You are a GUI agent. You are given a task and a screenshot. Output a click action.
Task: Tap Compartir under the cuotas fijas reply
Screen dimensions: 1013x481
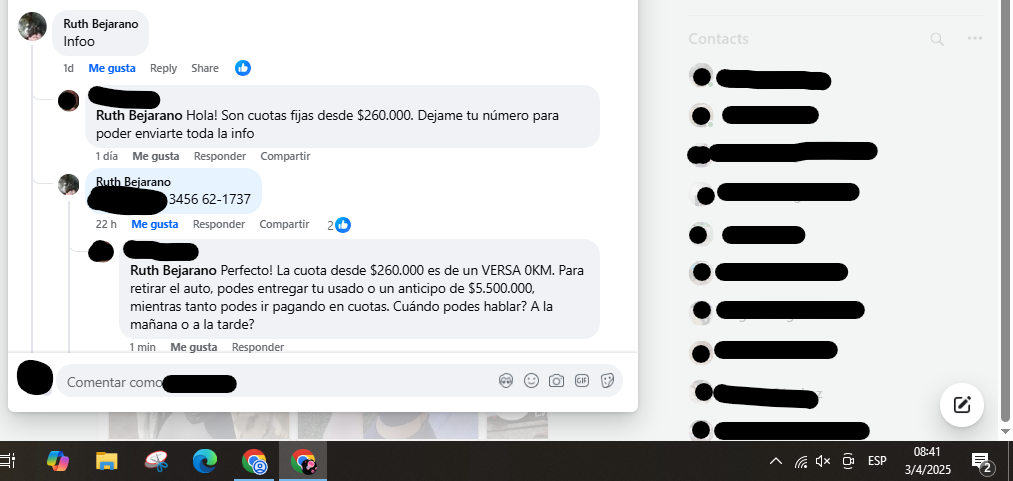click(285, 156)
